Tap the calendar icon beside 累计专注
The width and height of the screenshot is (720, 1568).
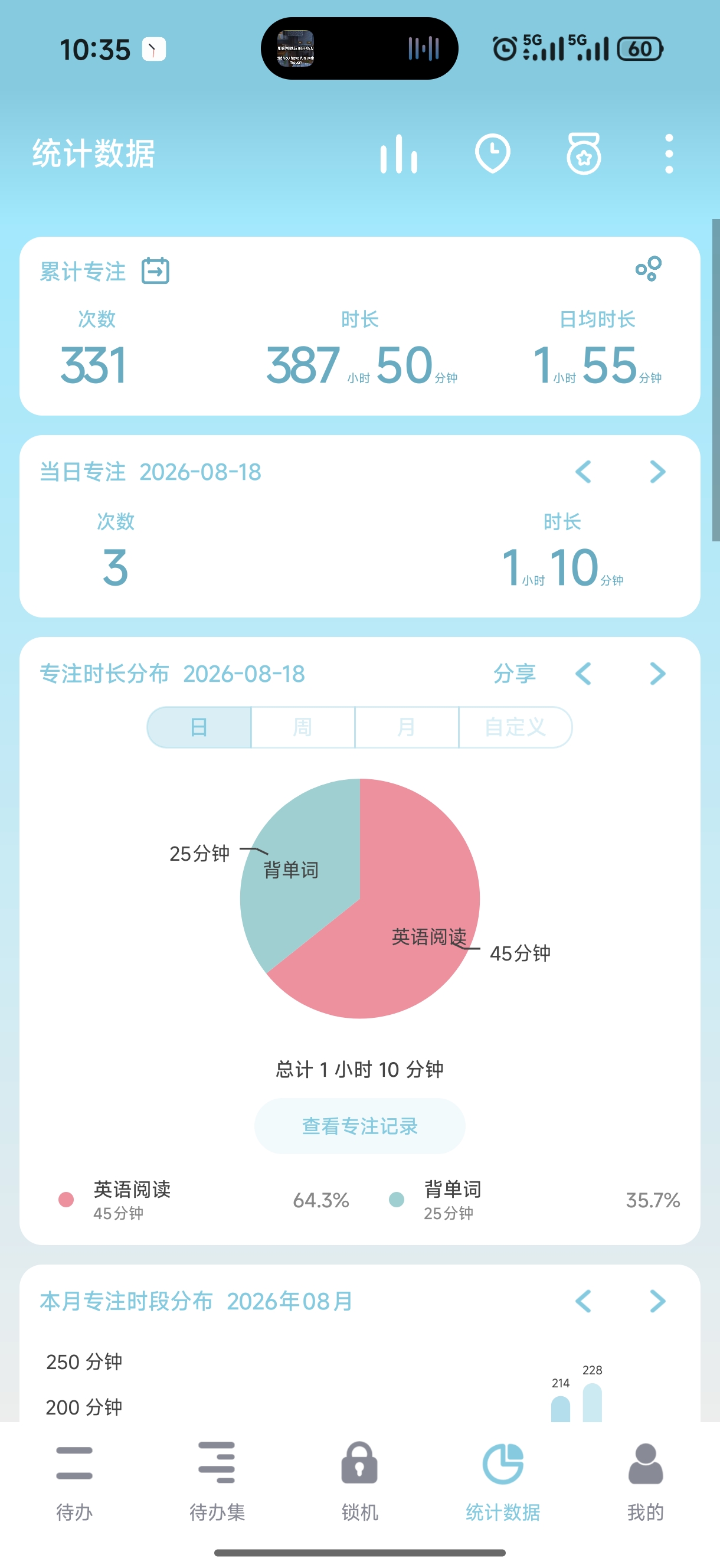coord(155,271)
